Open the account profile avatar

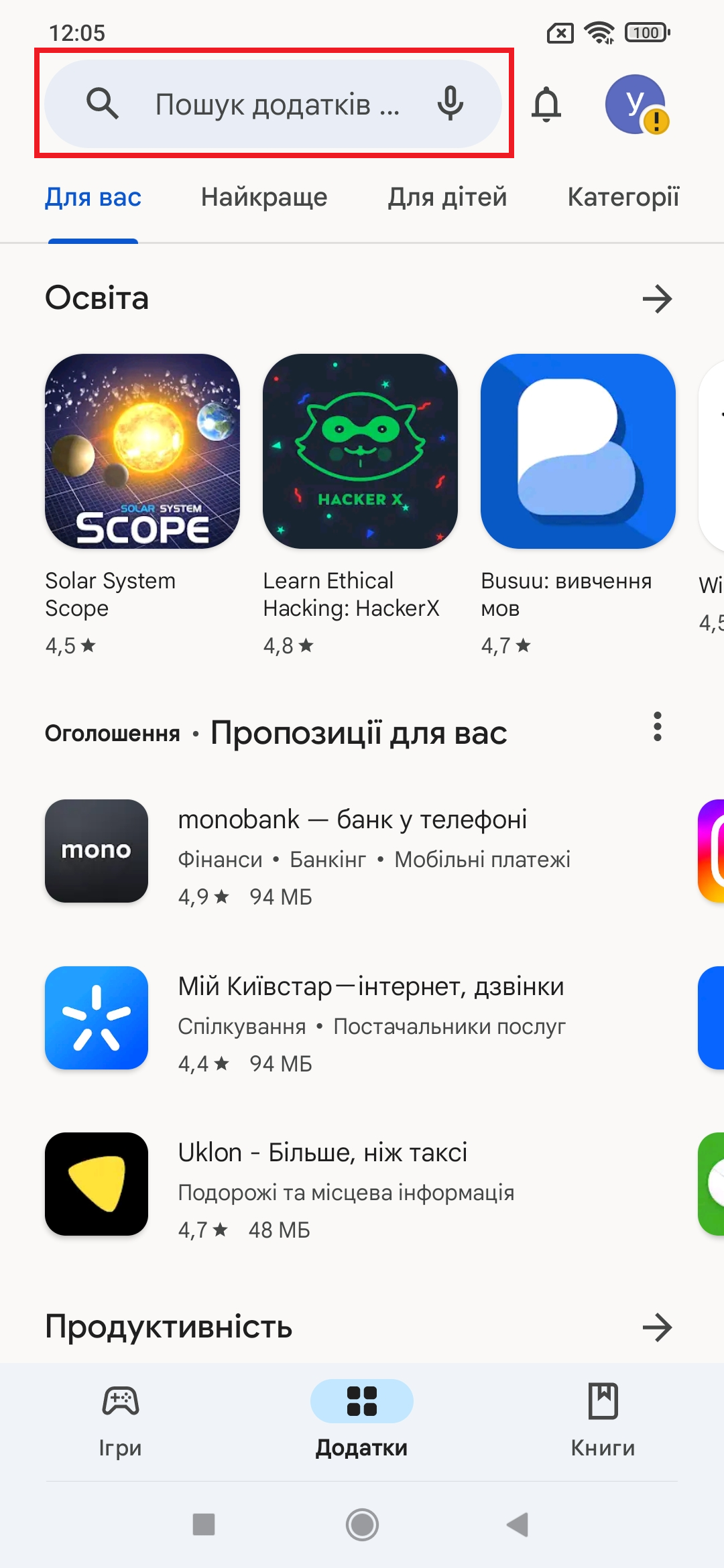[x=636, y=104]
